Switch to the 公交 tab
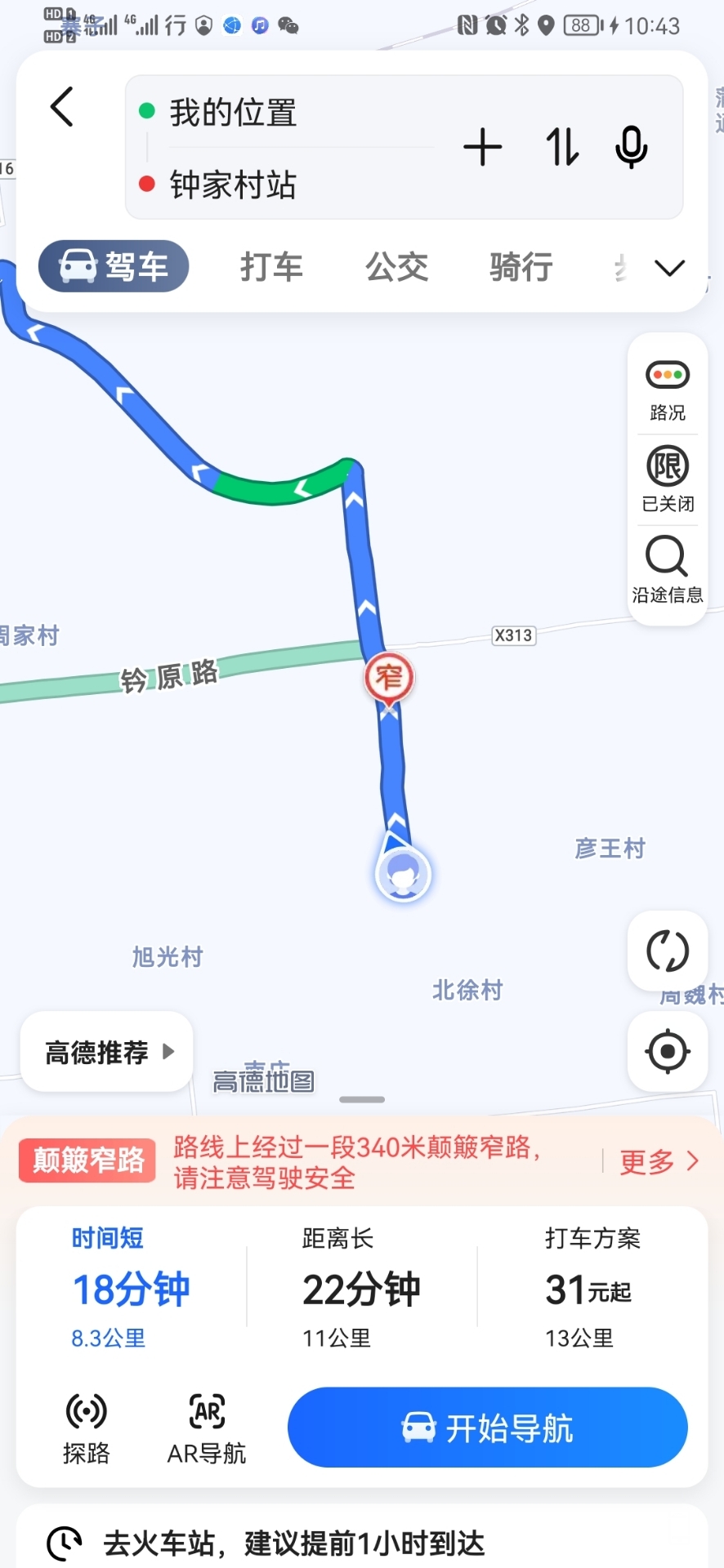Image resolution: width=724 pixels, height=1568 pixels. coord(396,267)
